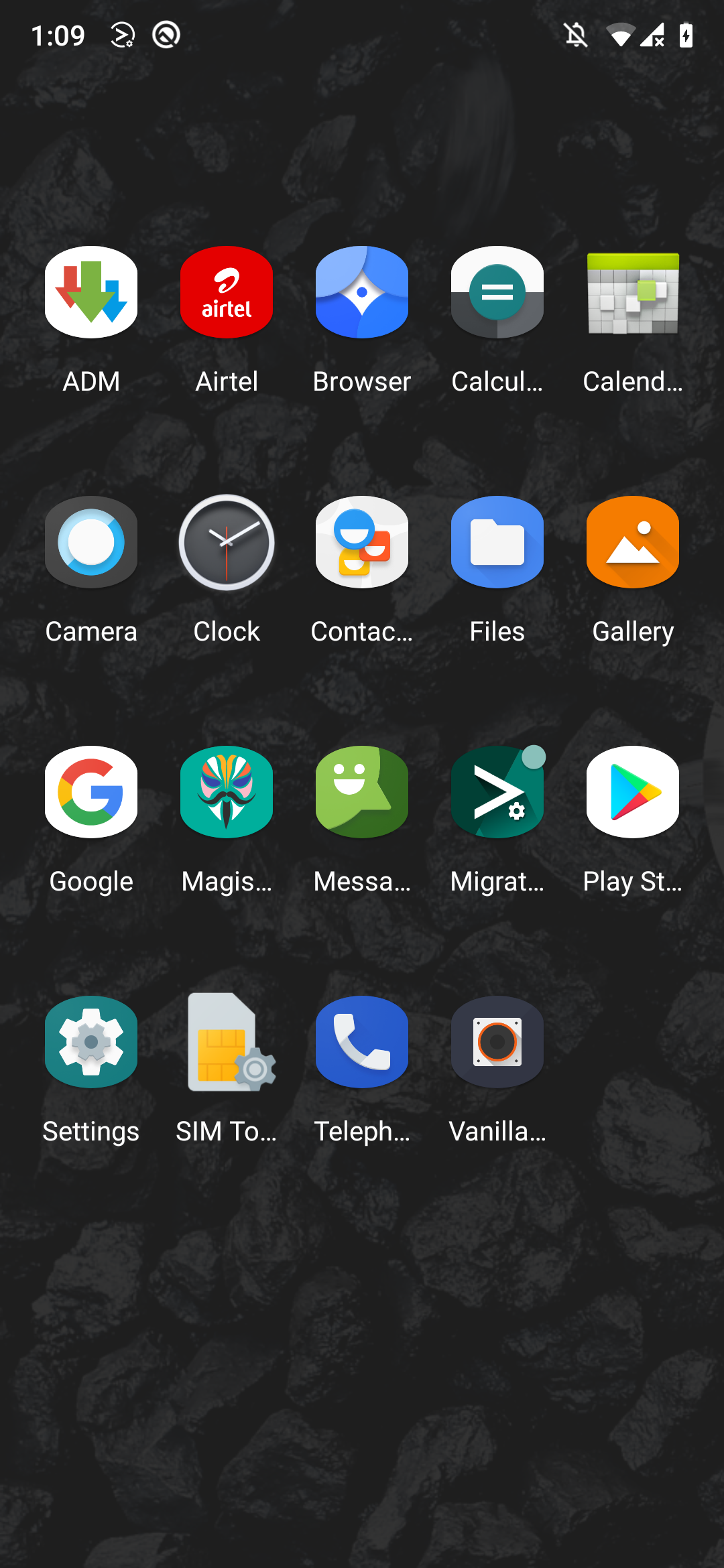Launch the Airtel app
The image size is (724, 1568).
tap(227, 293)
